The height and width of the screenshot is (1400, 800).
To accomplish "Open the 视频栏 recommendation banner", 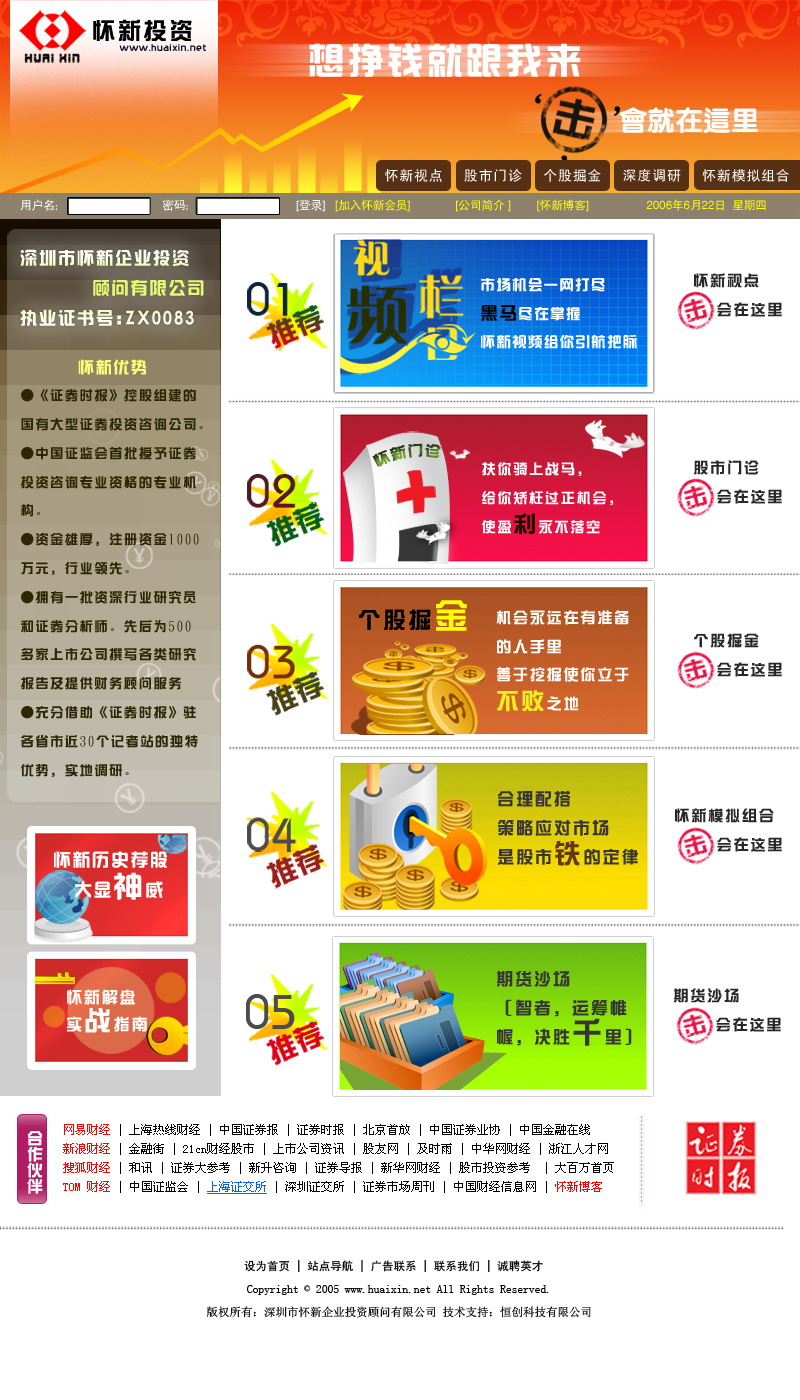I will (x=493, y=313).
